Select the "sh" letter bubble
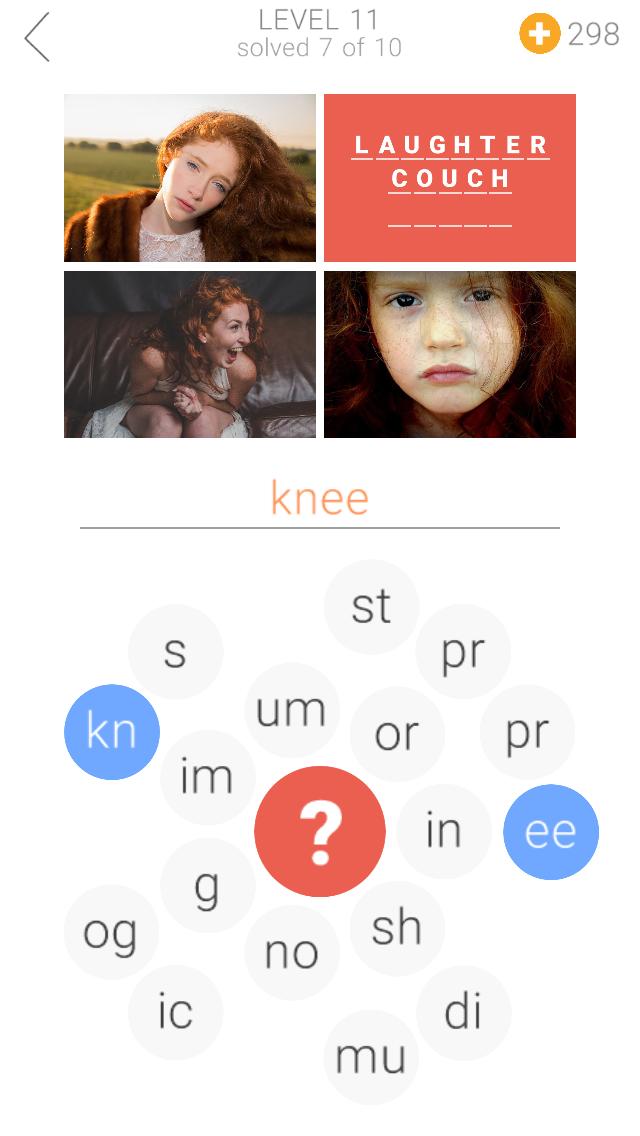This screenshot has width=640, height=1136. (397, 928)
